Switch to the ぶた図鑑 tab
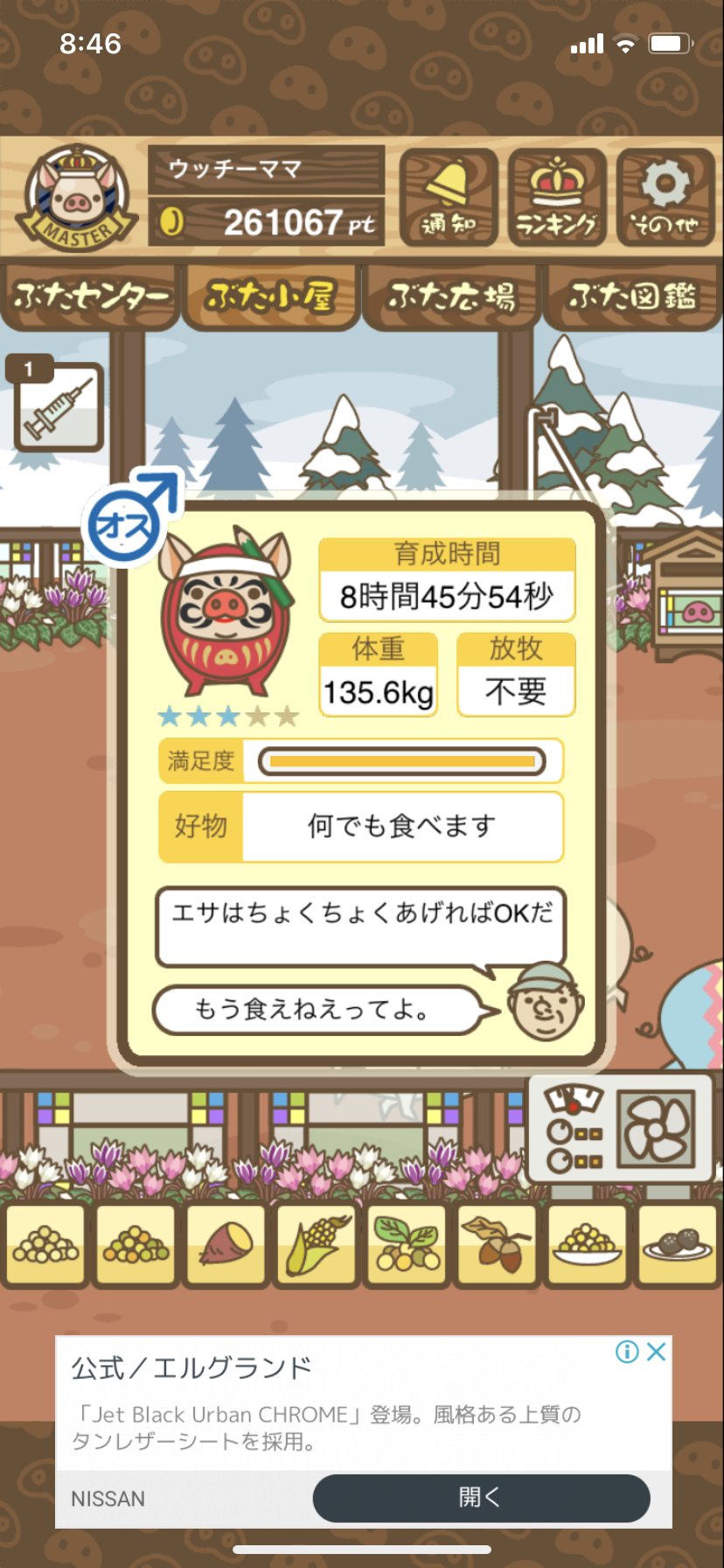724x1568 pixels. [x=633, y=297]
